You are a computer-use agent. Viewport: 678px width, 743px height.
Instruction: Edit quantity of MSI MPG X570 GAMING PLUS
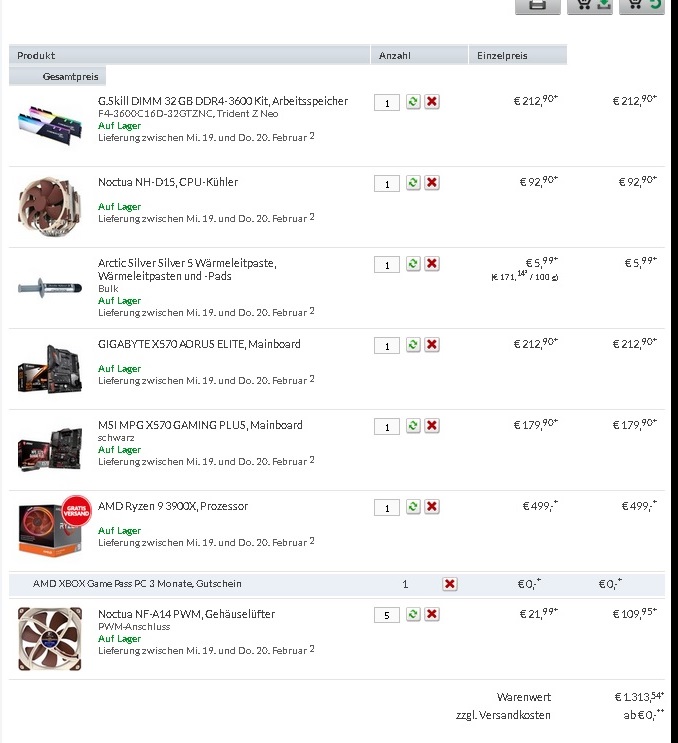pos(387,427)
